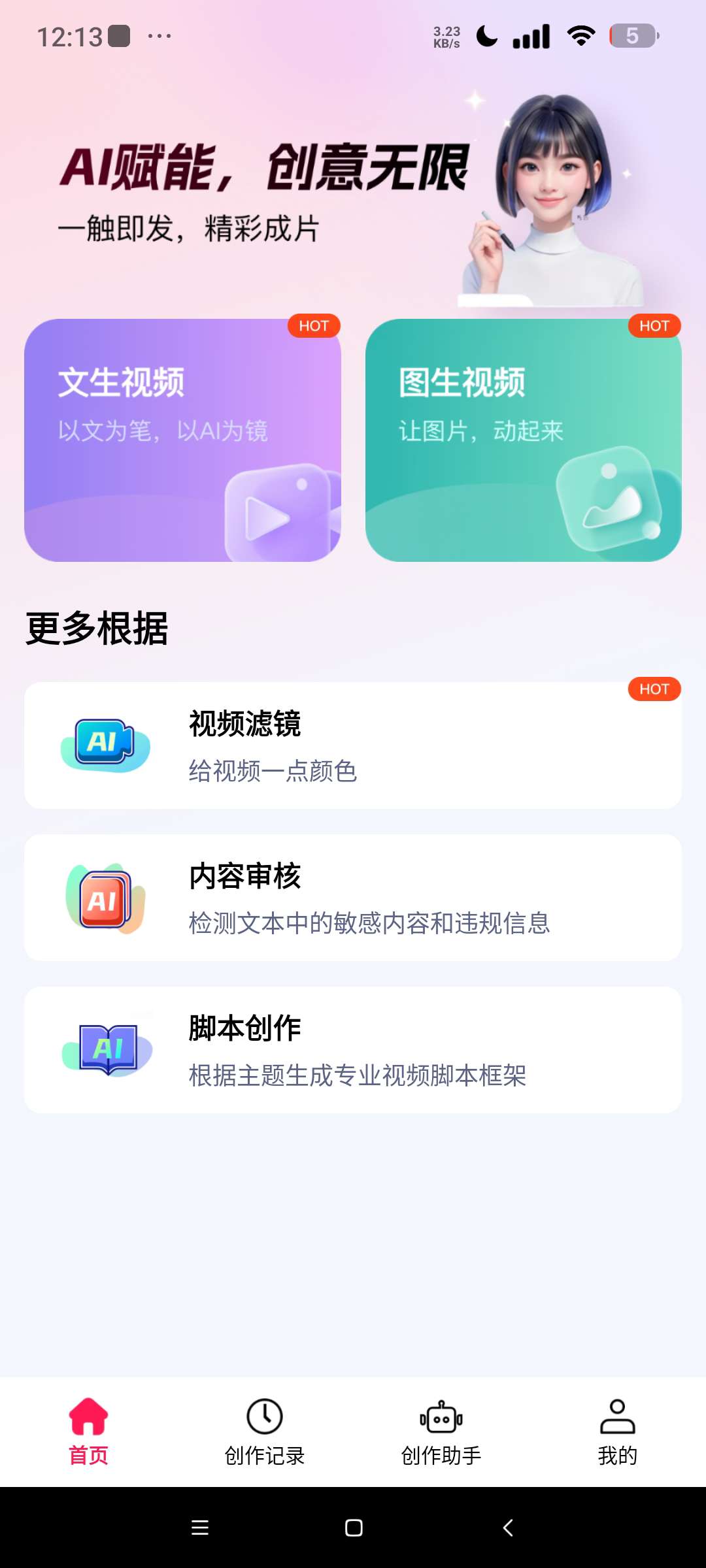Select the 视频滤镜 card
Image resolution: width=706 pixels, height=1568 pixels.
coord(353,745)
